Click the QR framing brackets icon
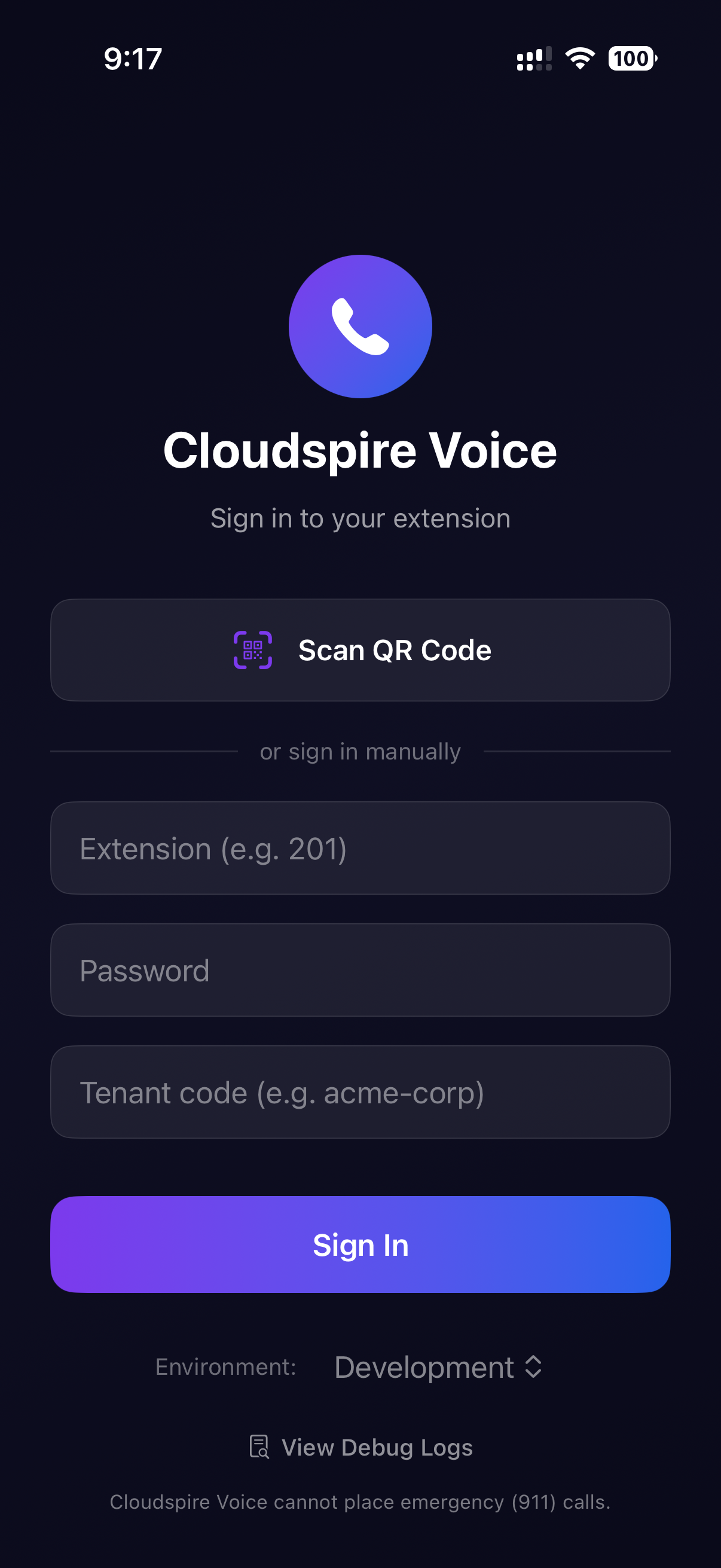Viewport: 721px width, 1568px height. (252, 649)
